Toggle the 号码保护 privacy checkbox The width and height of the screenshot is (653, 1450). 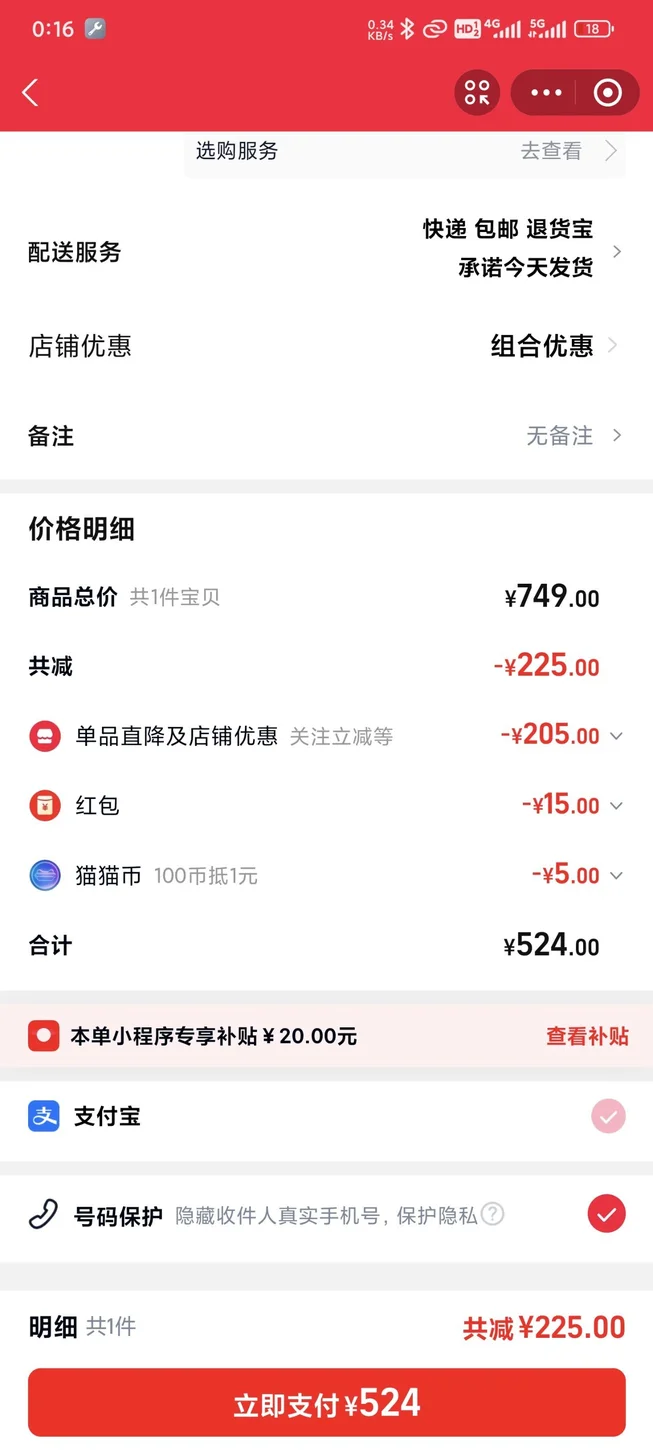click(606, 1214)
